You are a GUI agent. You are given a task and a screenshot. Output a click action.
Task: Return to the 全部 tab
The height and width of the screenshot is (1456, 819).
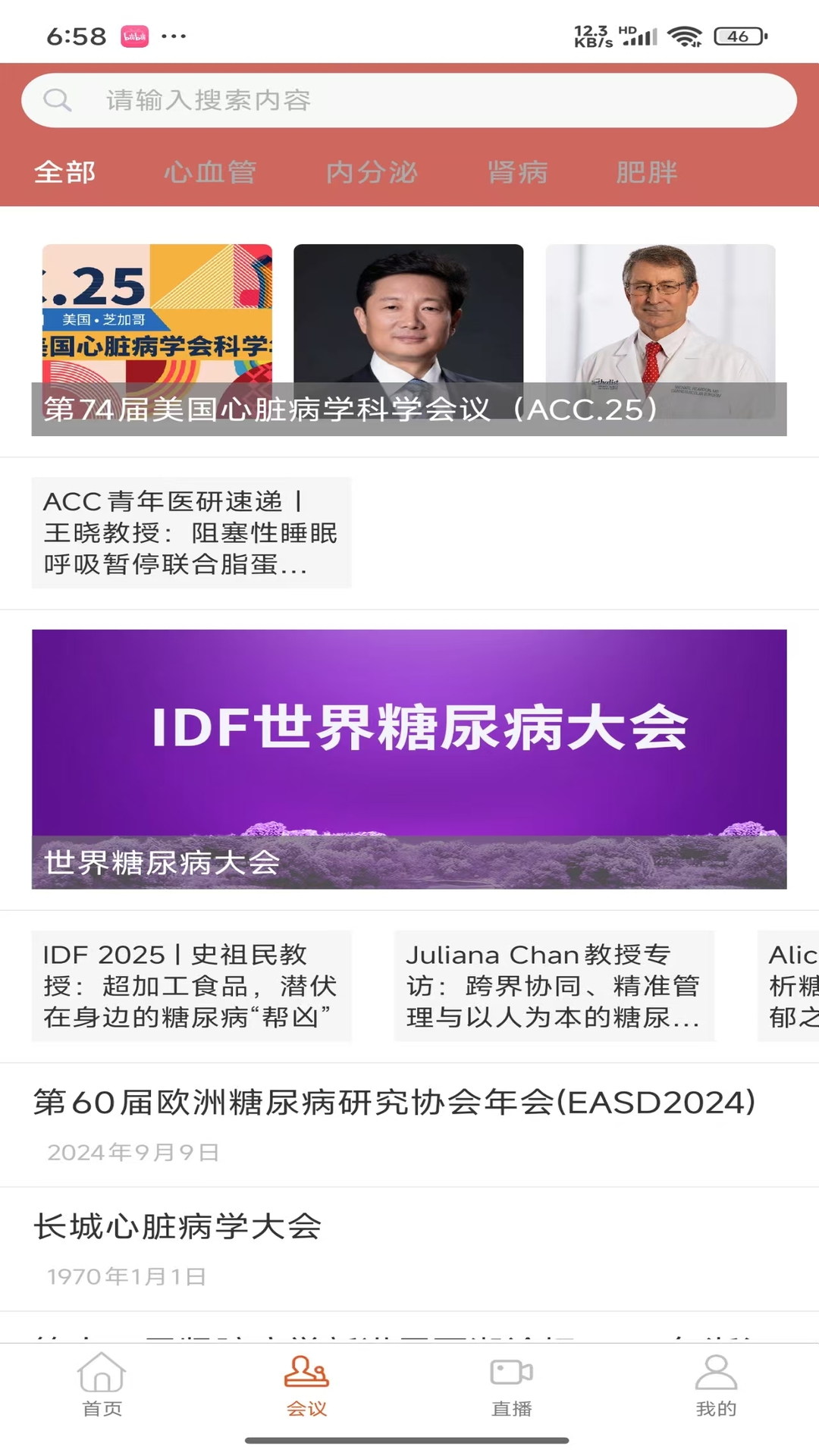tap(65, 172)
